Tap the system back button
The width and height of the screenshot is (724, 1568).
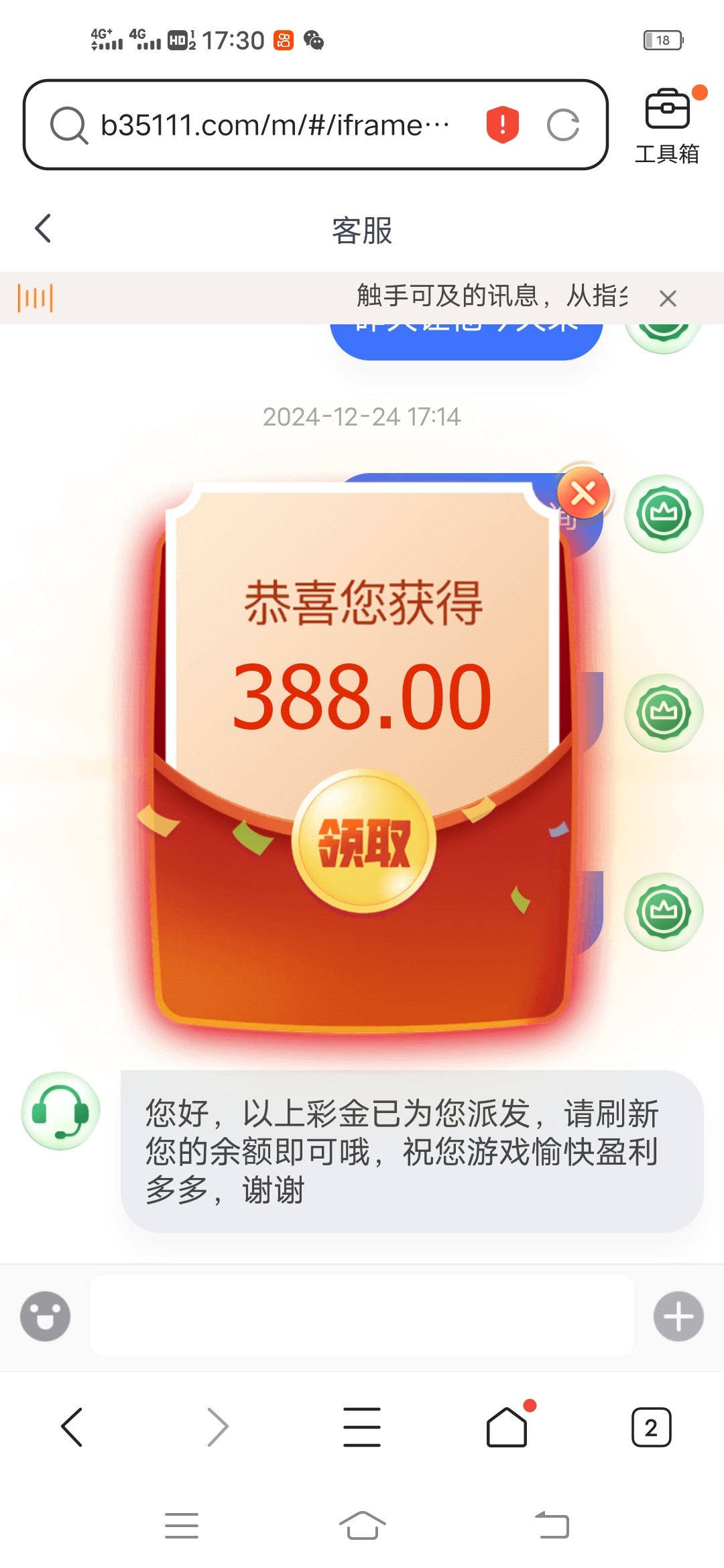[x=552, y=1526]
